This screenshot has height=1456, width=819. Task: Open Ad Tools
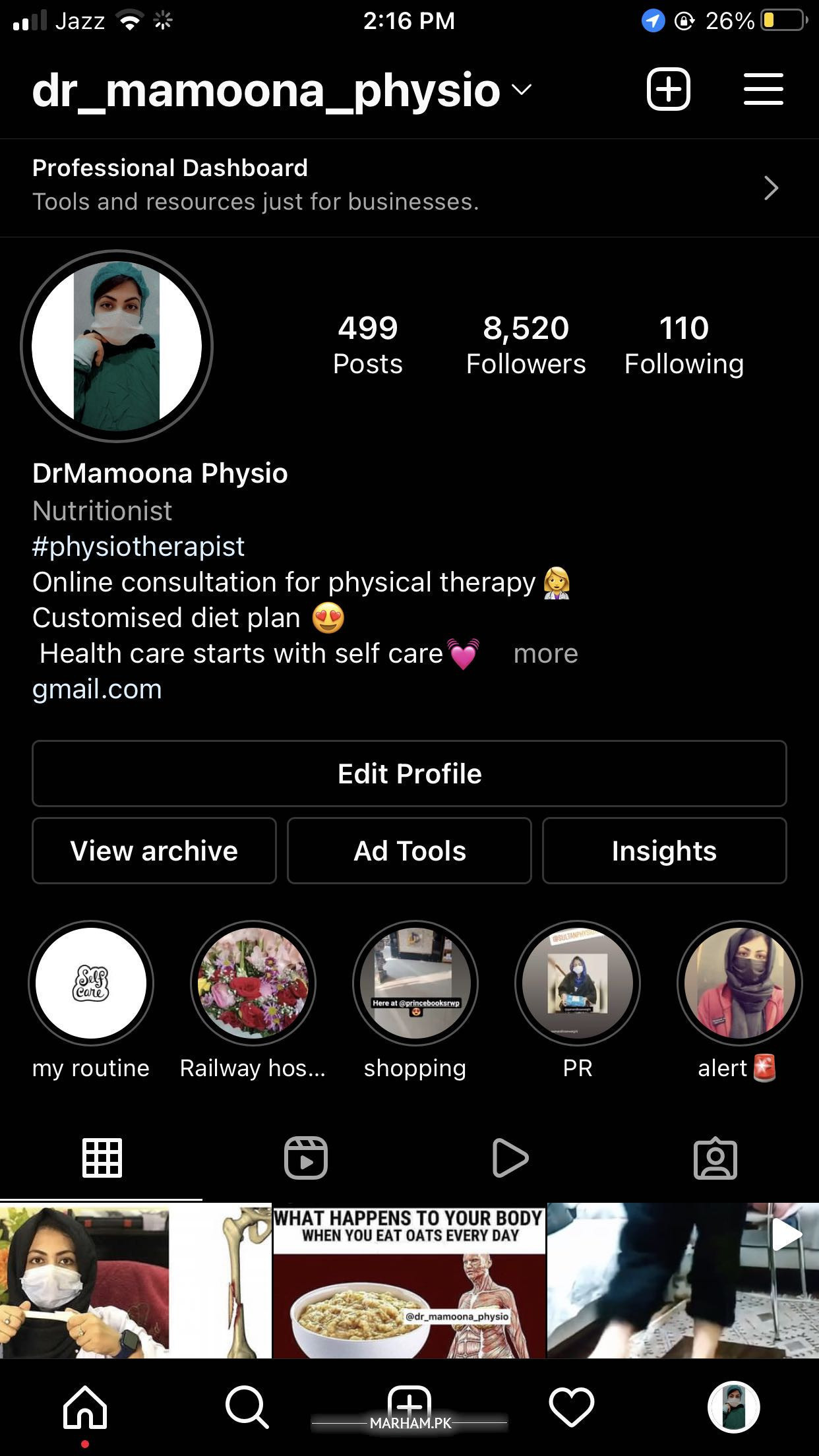(409, 851)
